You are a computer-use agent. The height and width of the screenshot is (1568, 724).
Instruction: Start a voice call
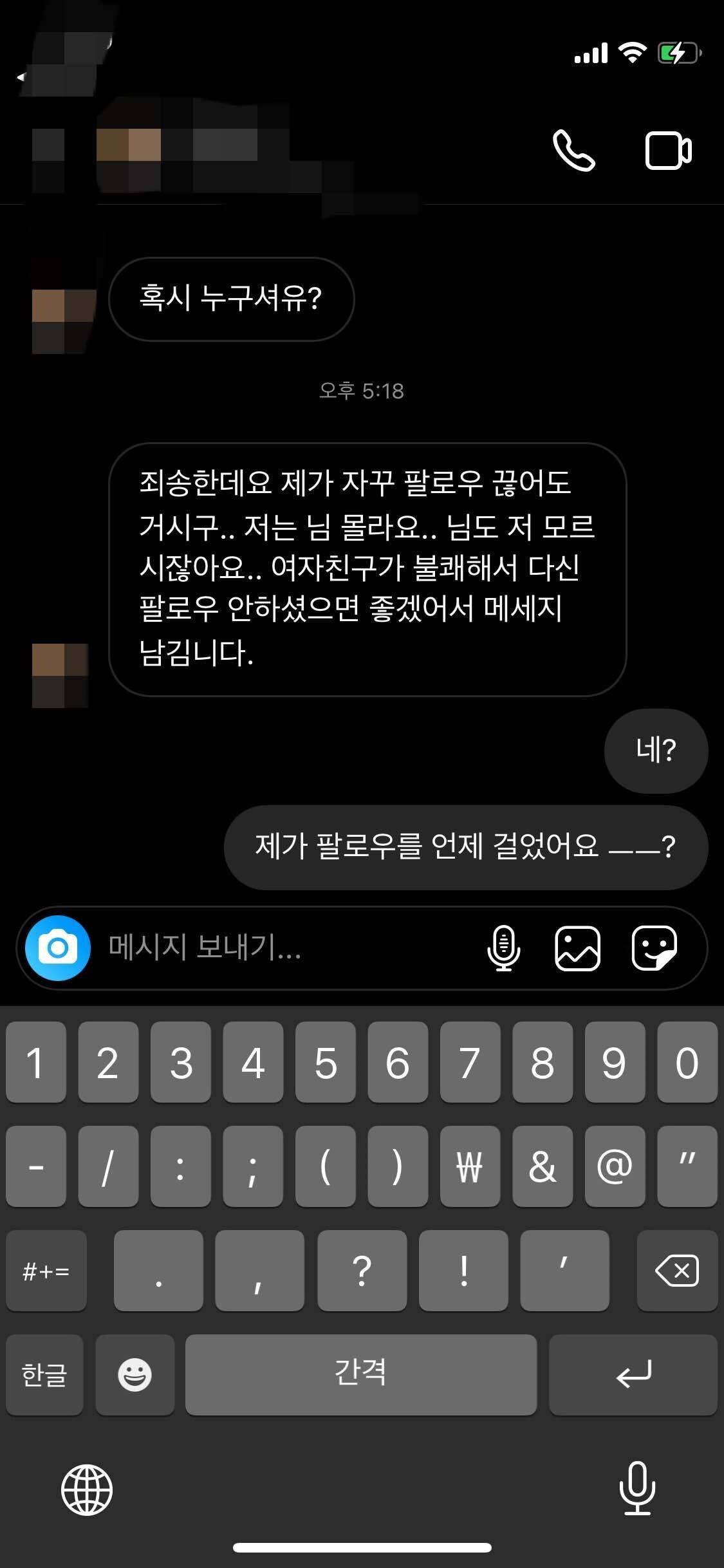574,151
